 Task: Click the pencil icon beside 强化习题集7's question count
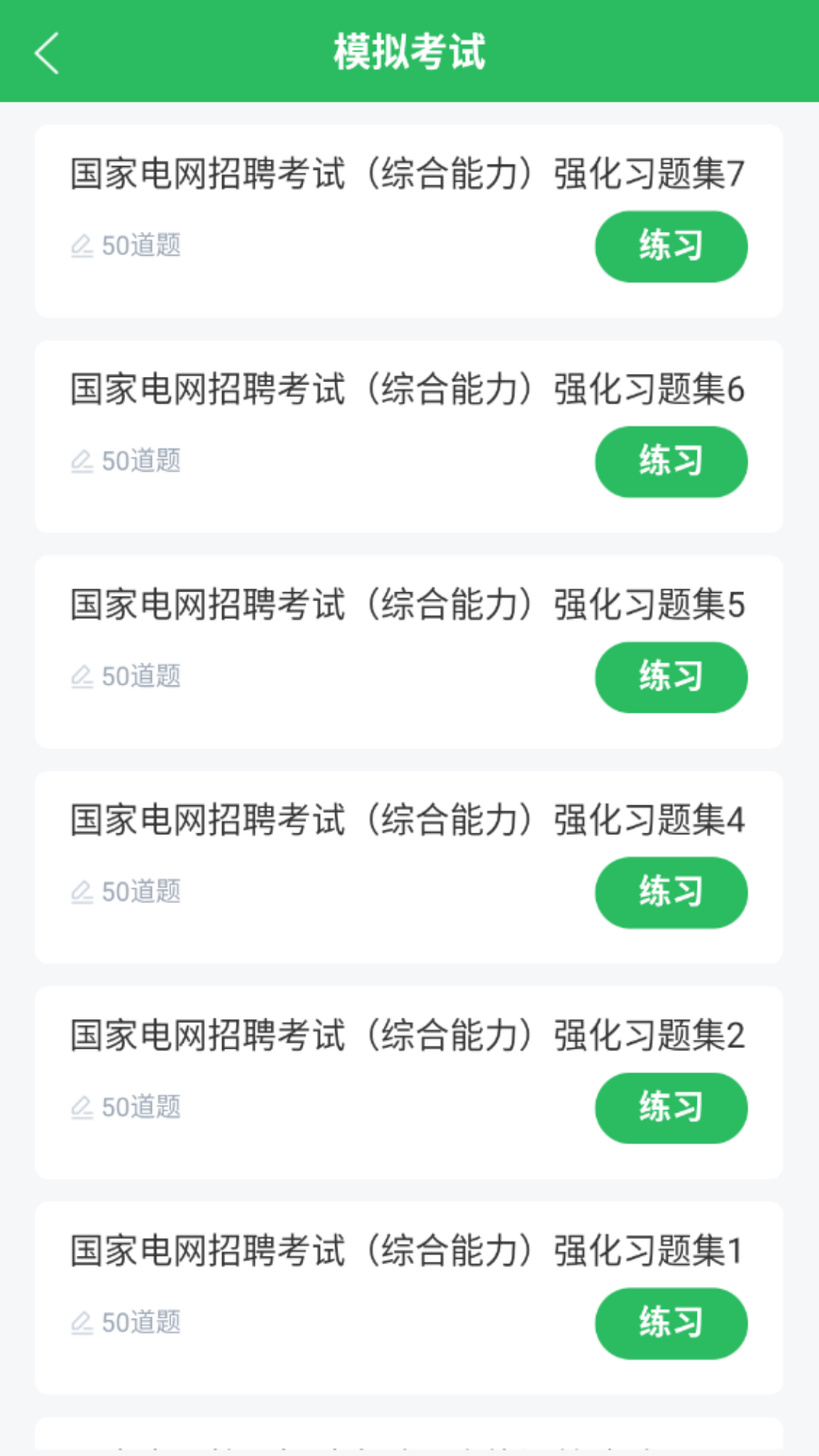[x=83, y=245]
